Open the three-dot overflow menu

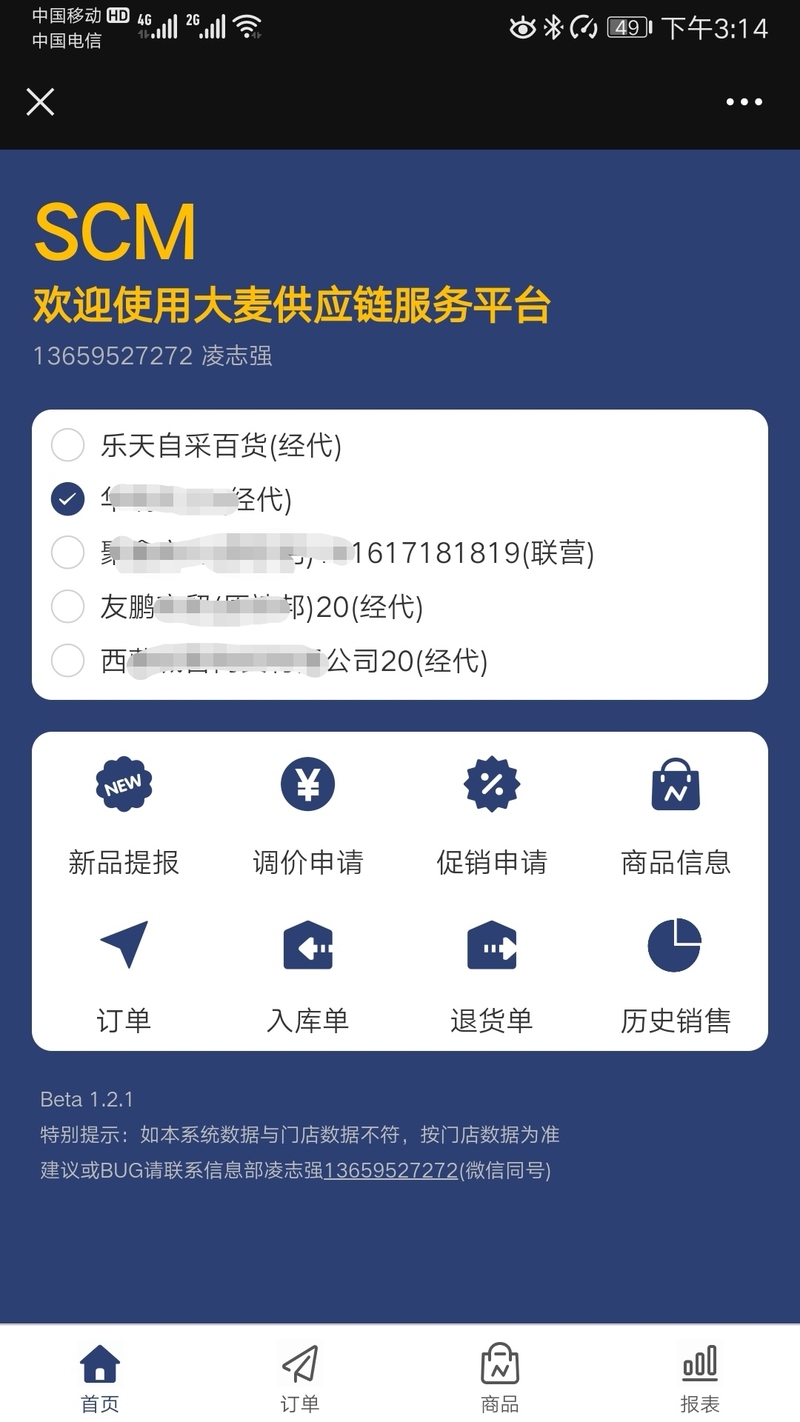pyautogui.click(x=744, y=102)
